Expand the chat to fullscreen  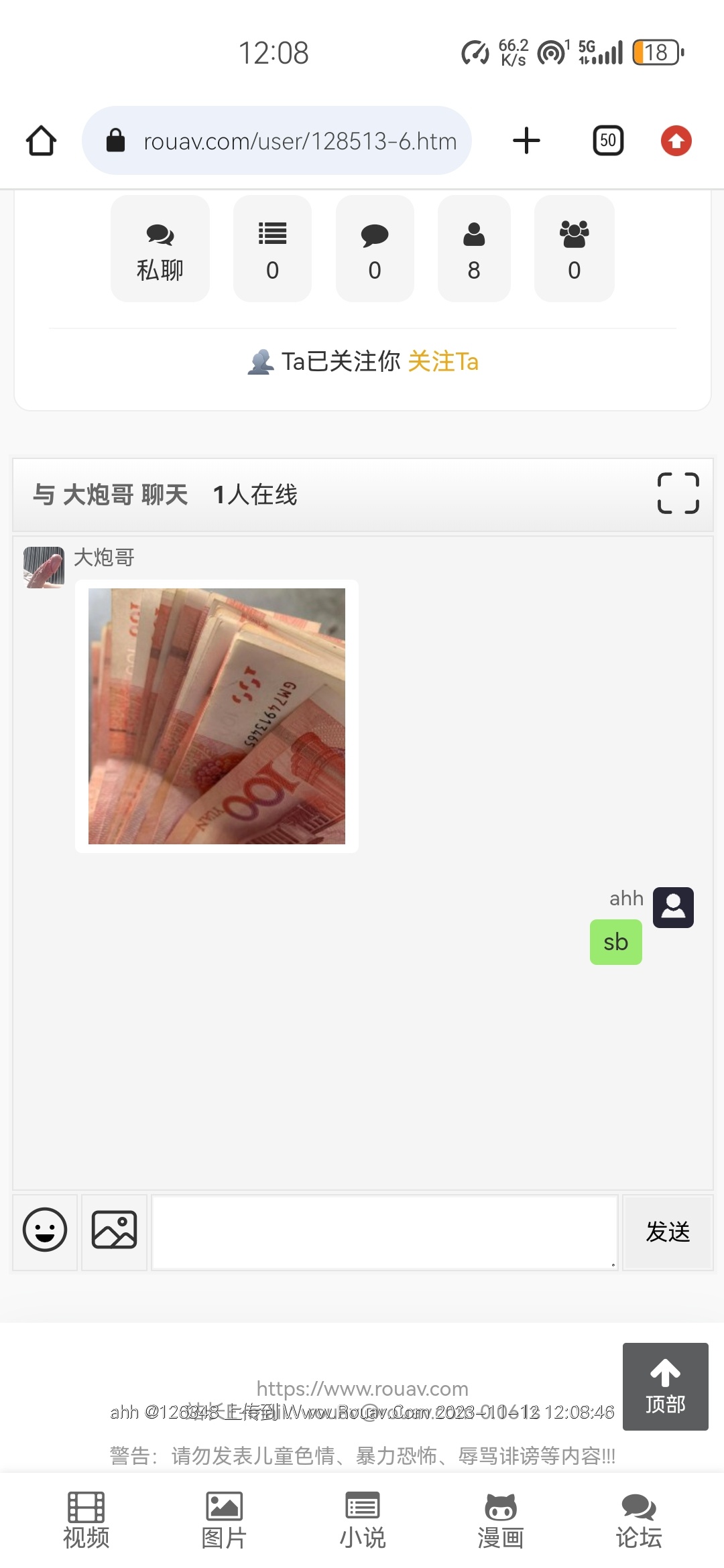678,493
